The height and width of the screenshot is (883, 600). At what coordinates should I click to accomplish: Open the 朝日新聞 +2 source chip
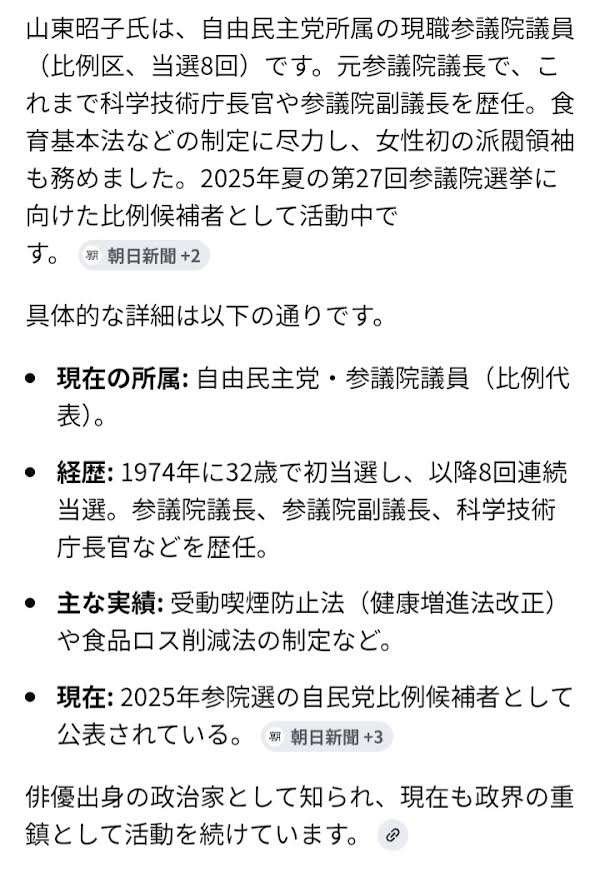click(x=143, y=256)
